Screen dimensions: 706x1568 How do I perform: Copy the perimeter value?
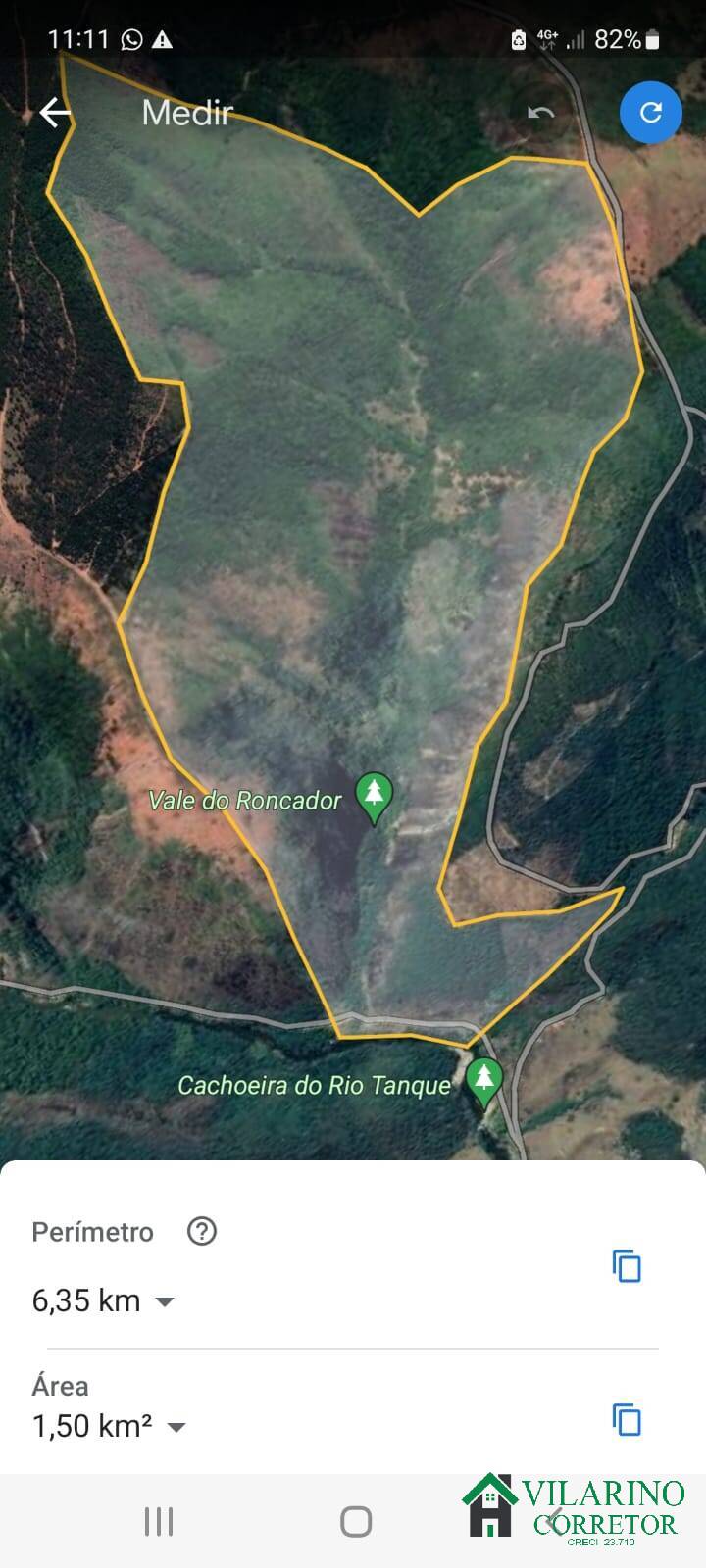627,1266
